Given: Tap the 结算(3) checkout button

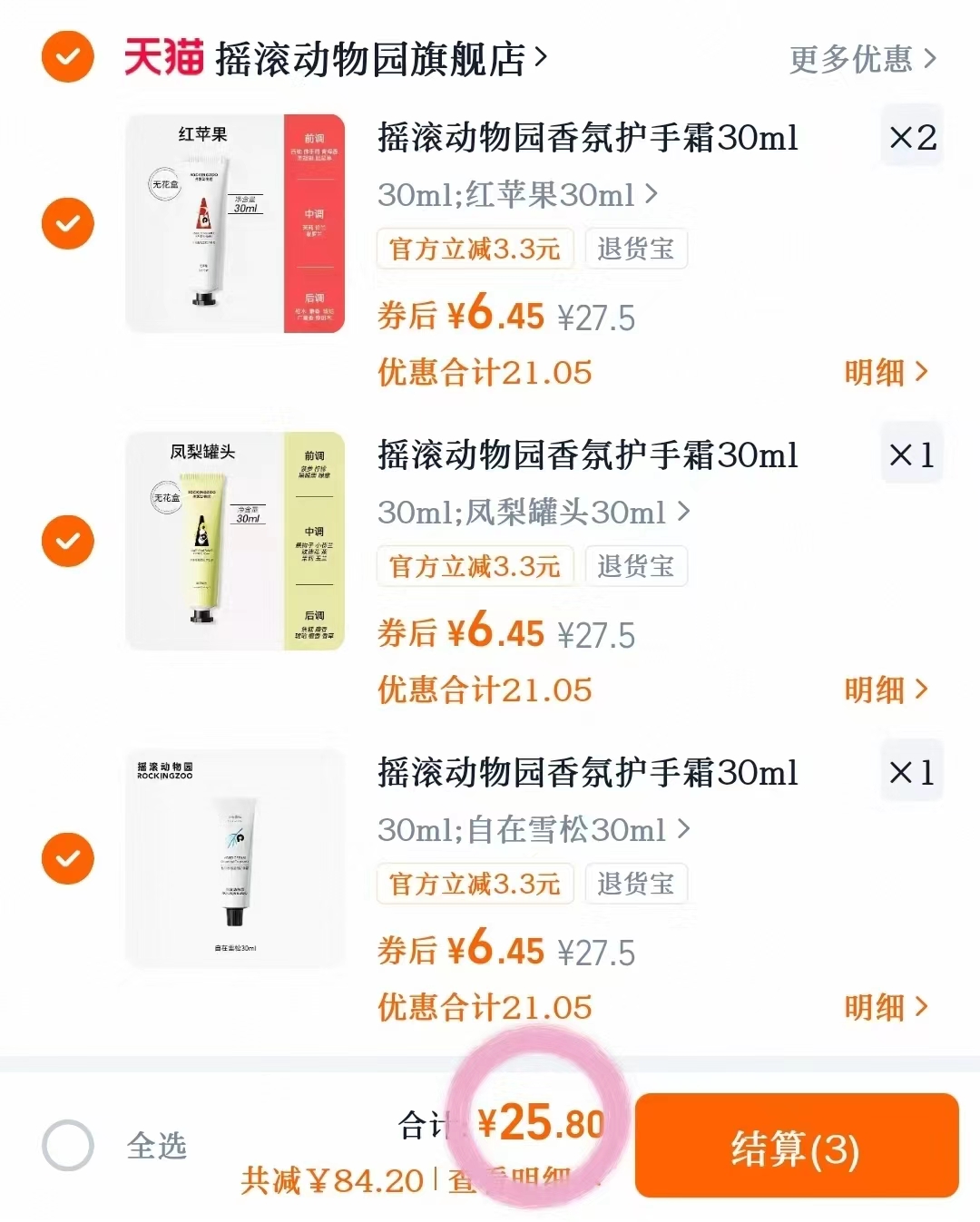Looking at the screenshot, I should pyautogui.click(x=797, y=1148).
